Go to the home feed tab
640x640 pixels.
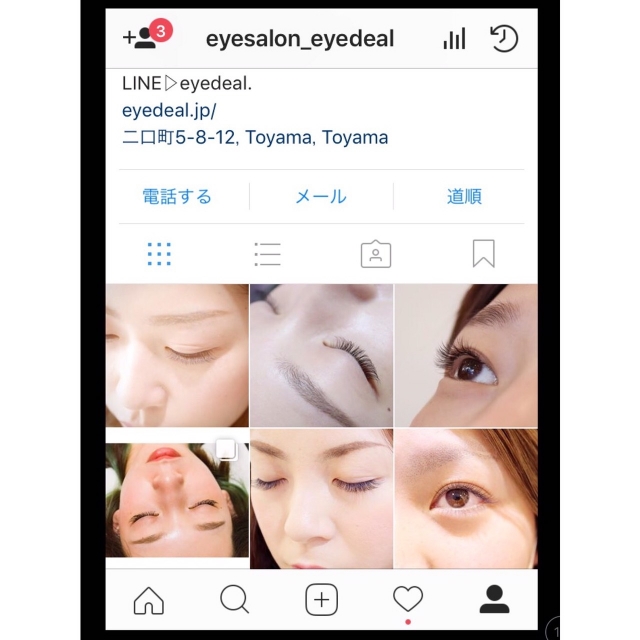click(x=148, y=600)
